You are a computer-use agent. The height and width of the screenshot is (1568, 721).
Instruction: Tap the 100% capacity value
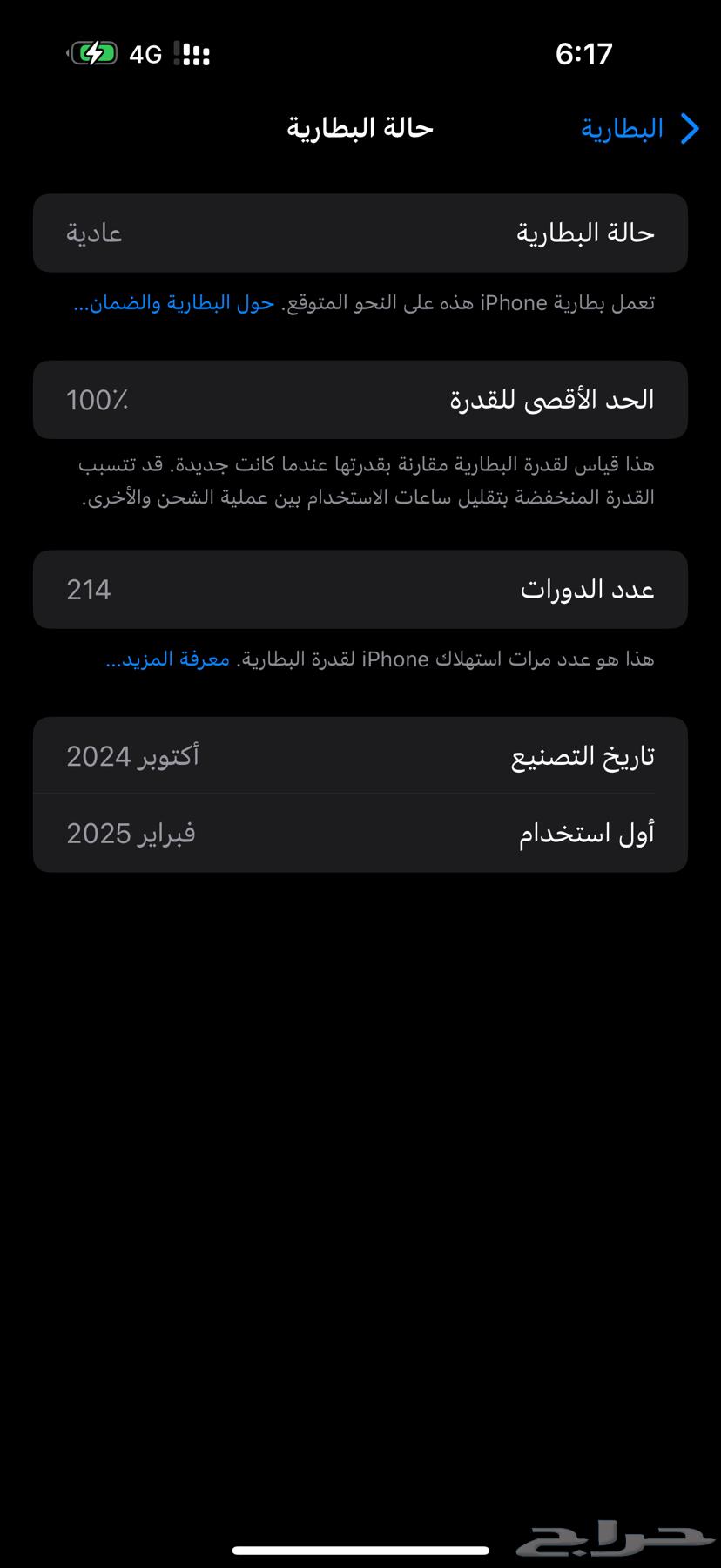98,400
